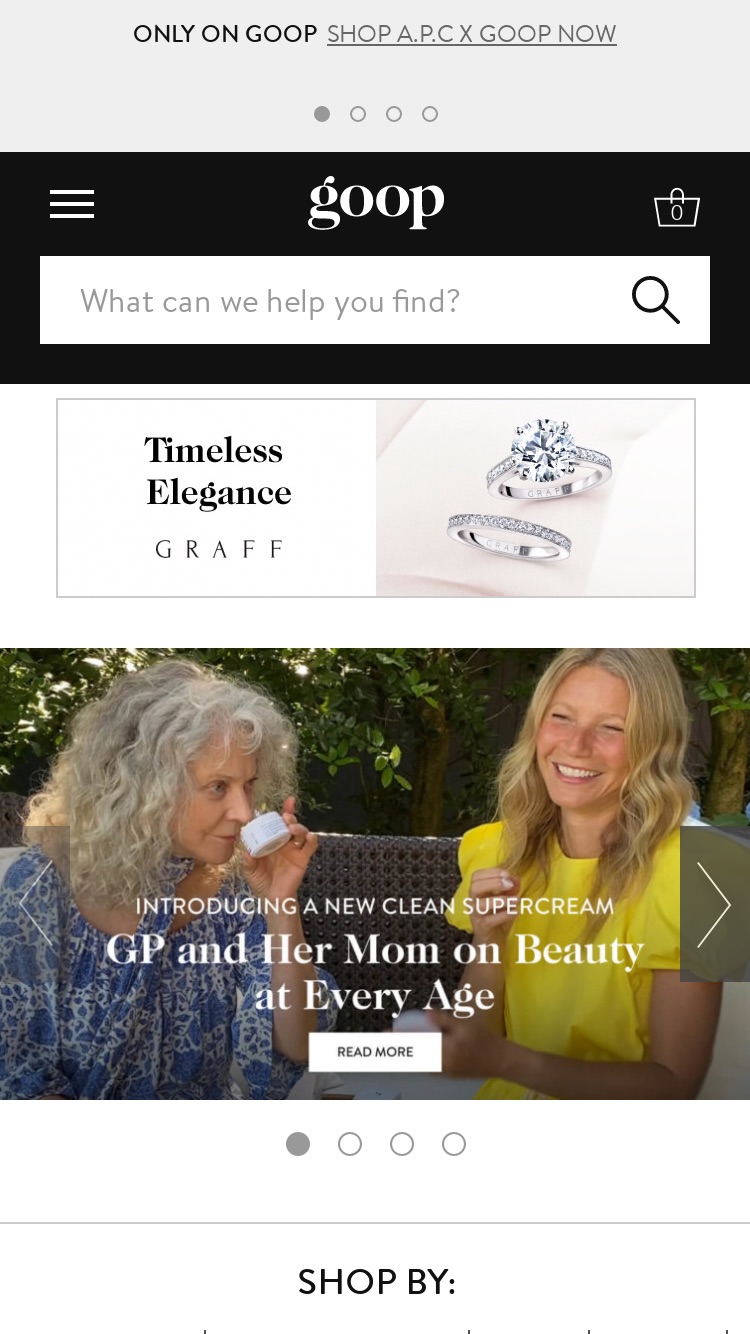Go to previous carousel slide arrow
This screenshot has width=750, height=1334.
[x=35, y=904]
